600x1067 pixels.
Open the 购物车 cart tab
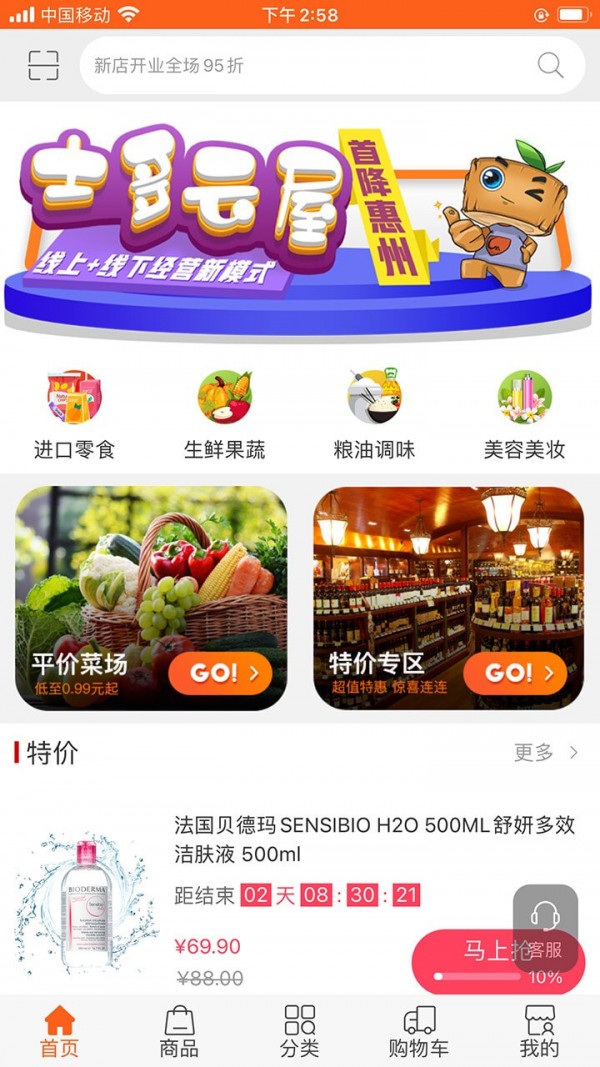click(419, 1032)
